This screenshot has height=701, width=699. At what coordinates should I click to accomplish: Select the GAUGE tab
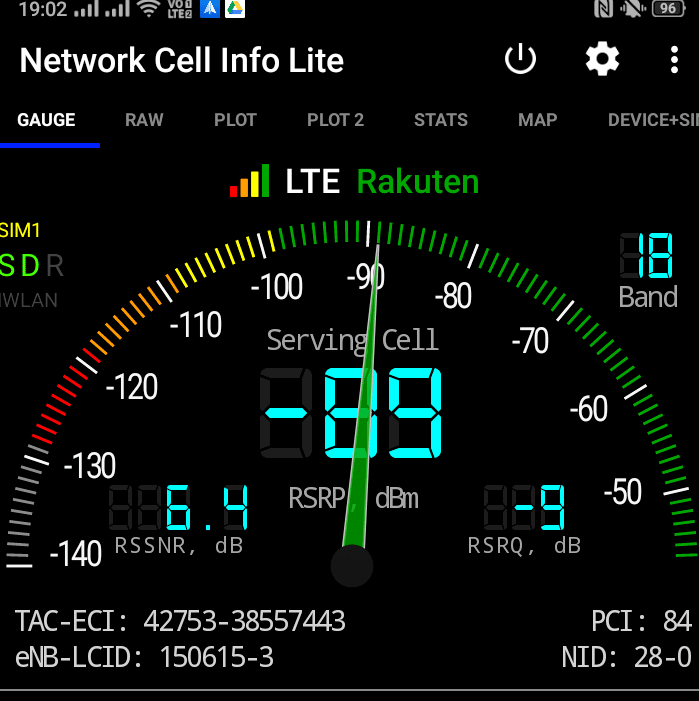(x=46, y=120)
